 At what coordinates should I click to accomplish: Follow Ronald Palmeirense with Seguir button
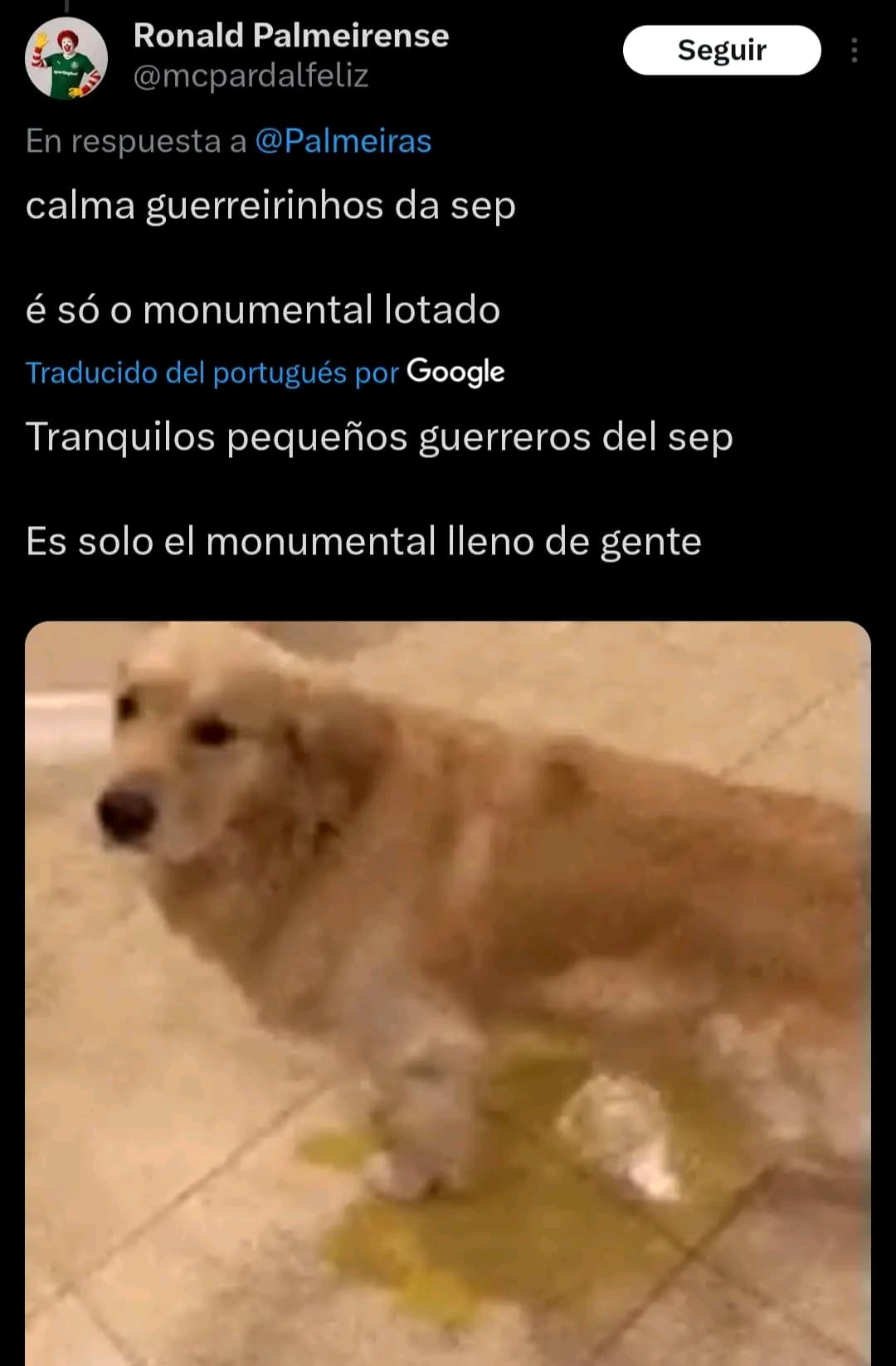coord(721,51)
